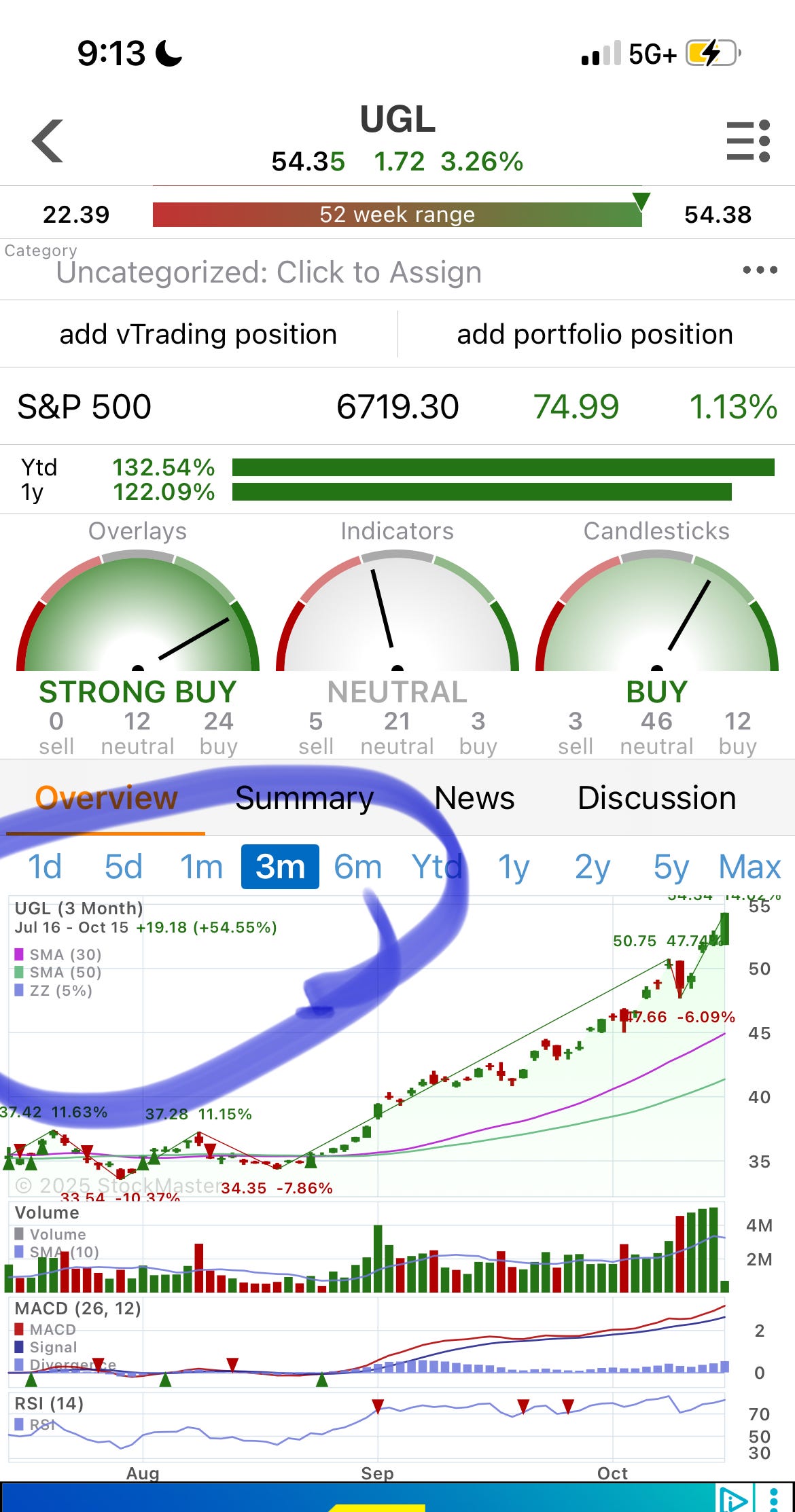Open the list menu icon beside UGL

pyautogui.click(x=748, y=141)
